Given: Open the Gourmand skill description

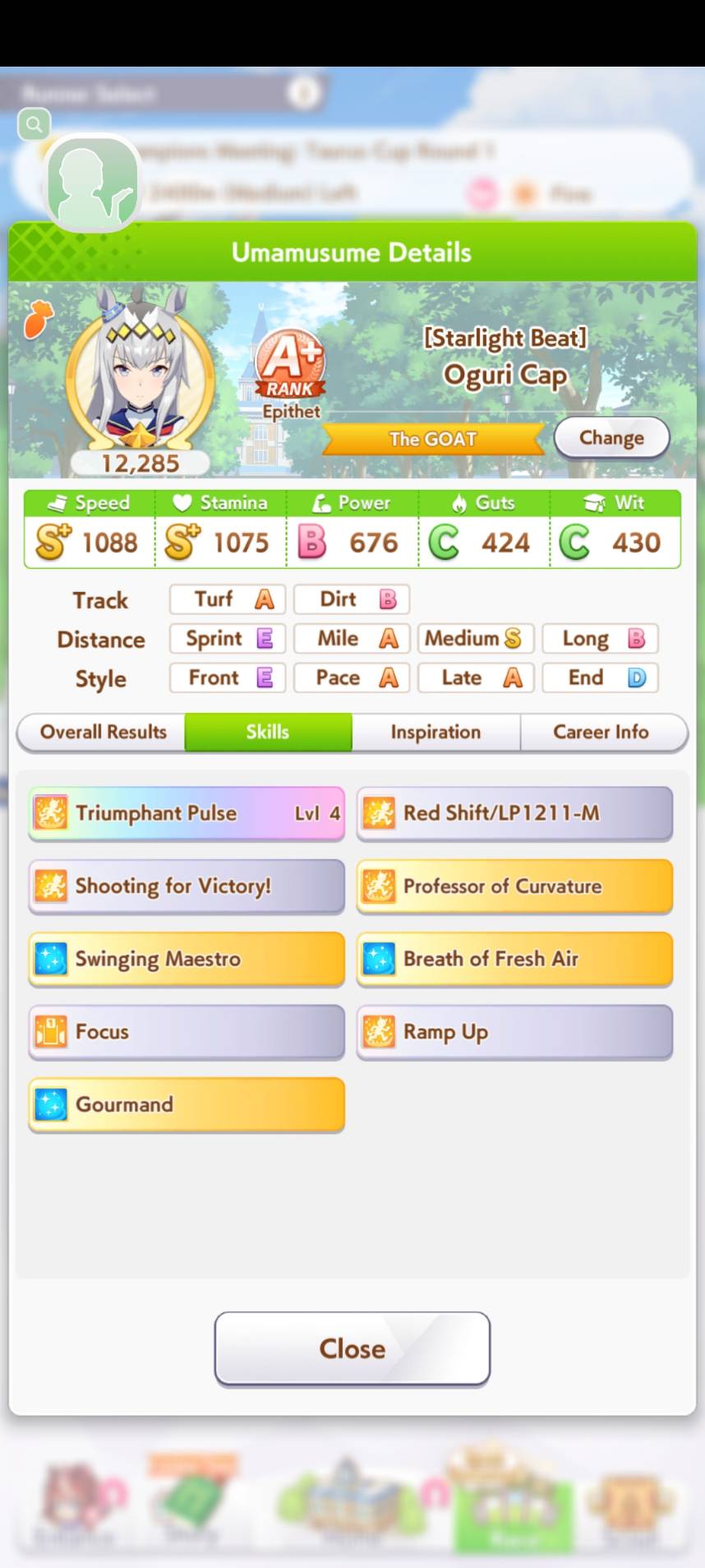Looking at the screenshot, I should pyautogui.click(x=187, y=1104).
